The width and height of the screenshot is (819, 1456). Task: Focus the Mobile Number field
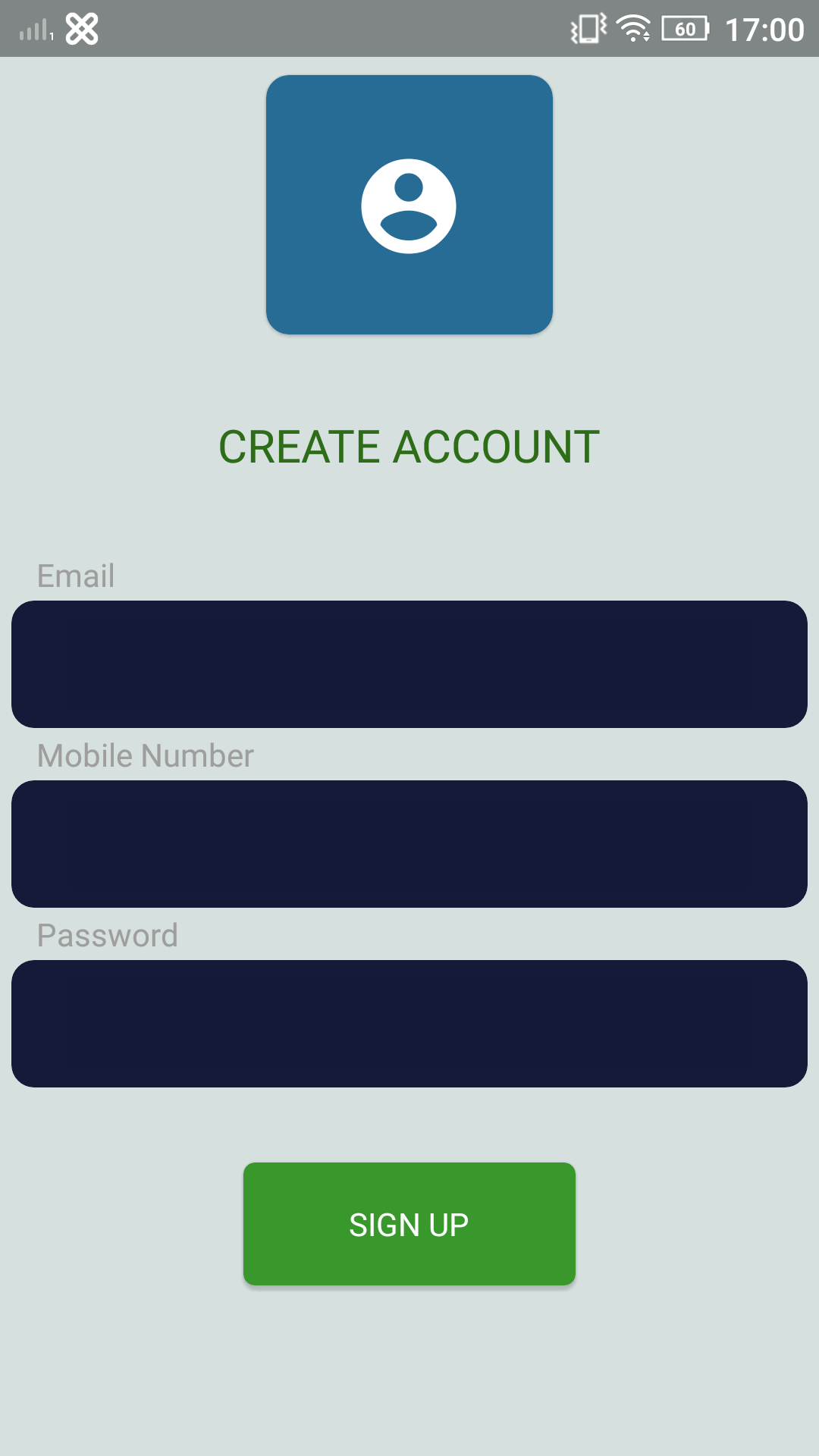click(x=409, y=843)
